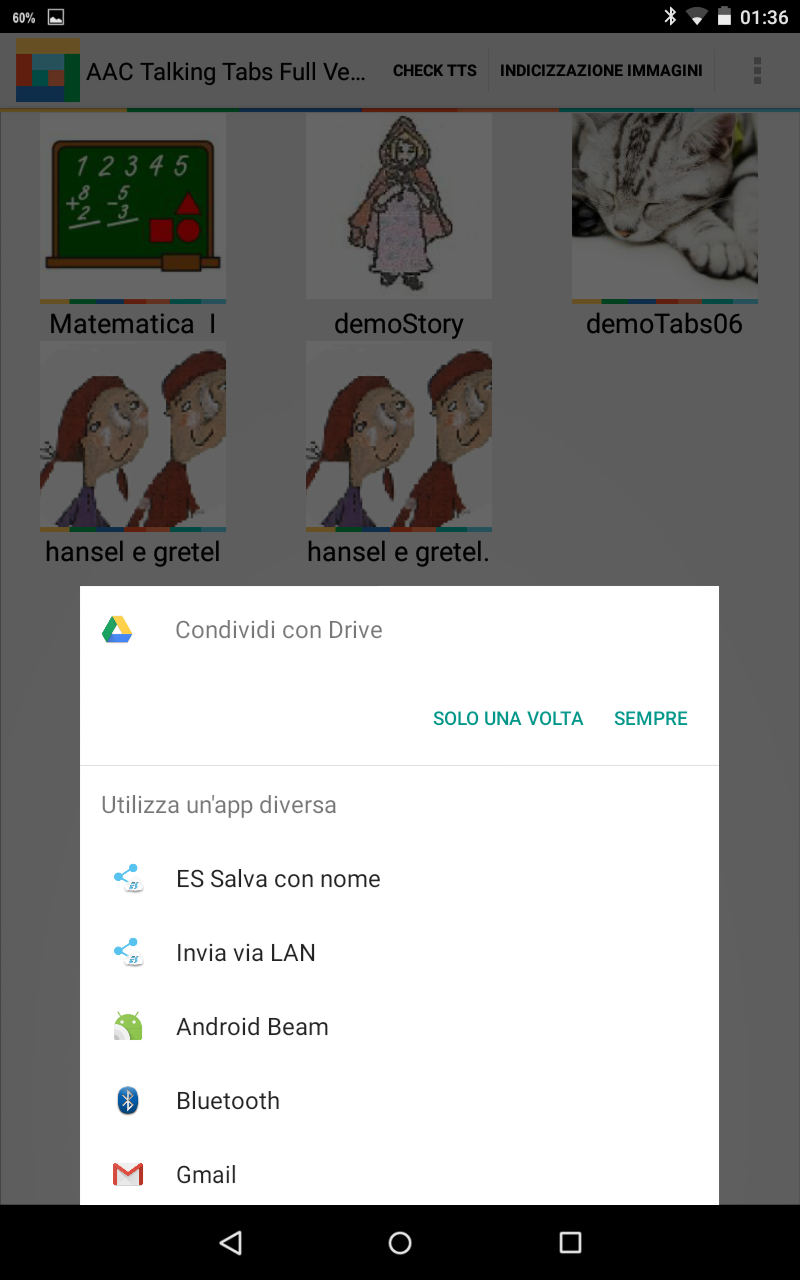Go to the home screen
Screen dimensions: 800x1280
click(400, 1242)
